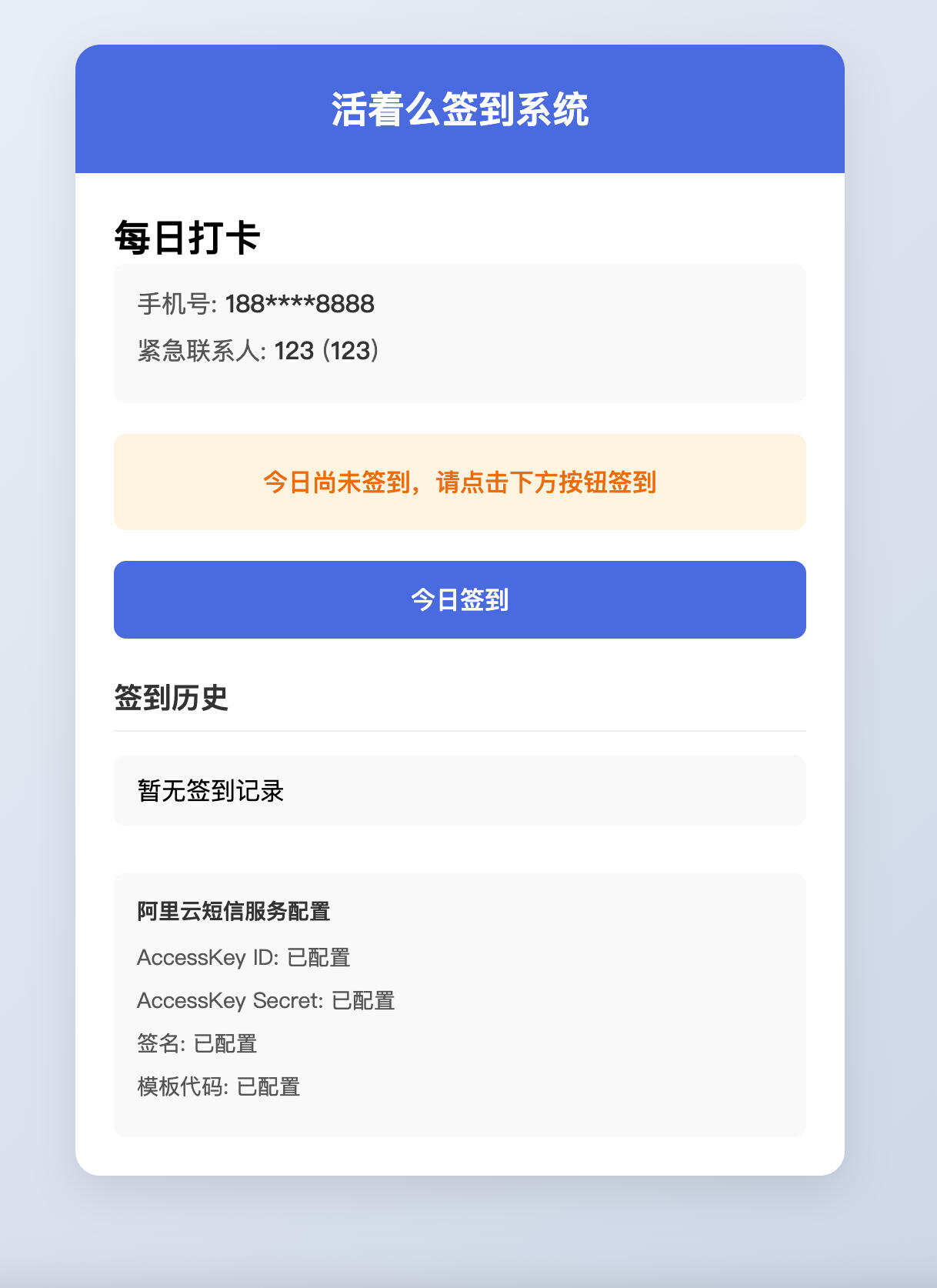Click the unsigned warning banner message
Image resolution: width=937 pixels, height=1288 pixels.
(x=459, y=483)
